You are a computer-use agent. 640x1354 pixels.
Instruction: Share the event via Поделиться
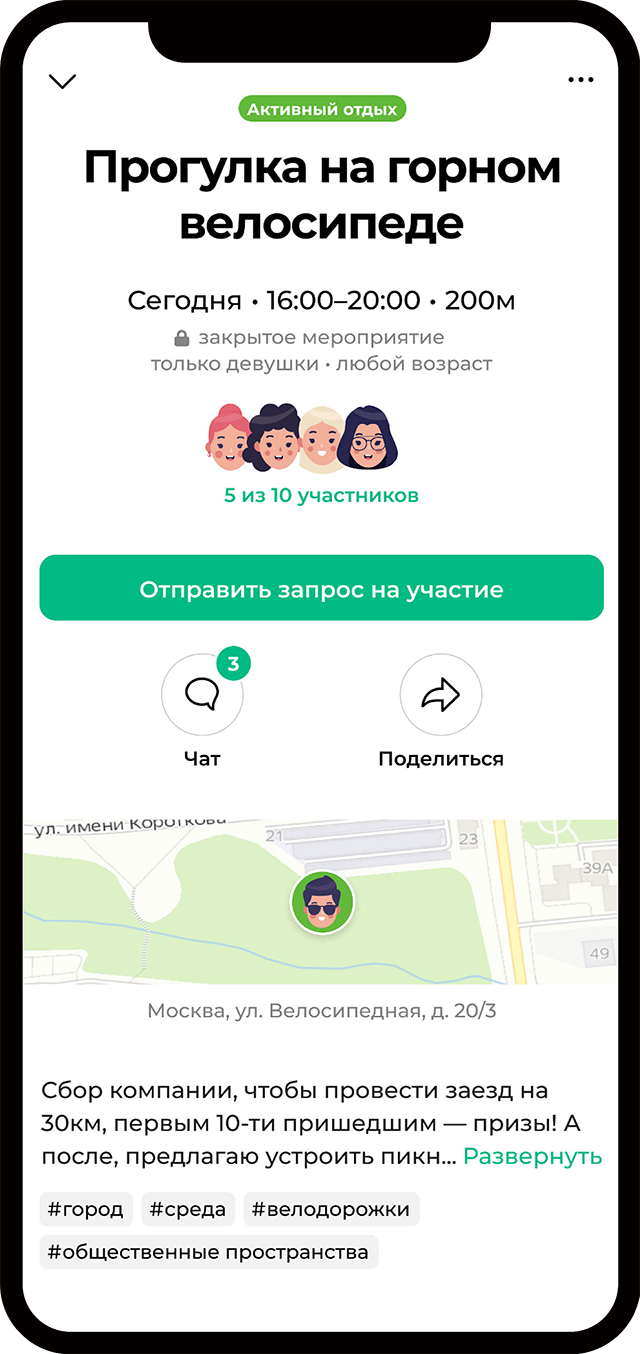[440, 696]
